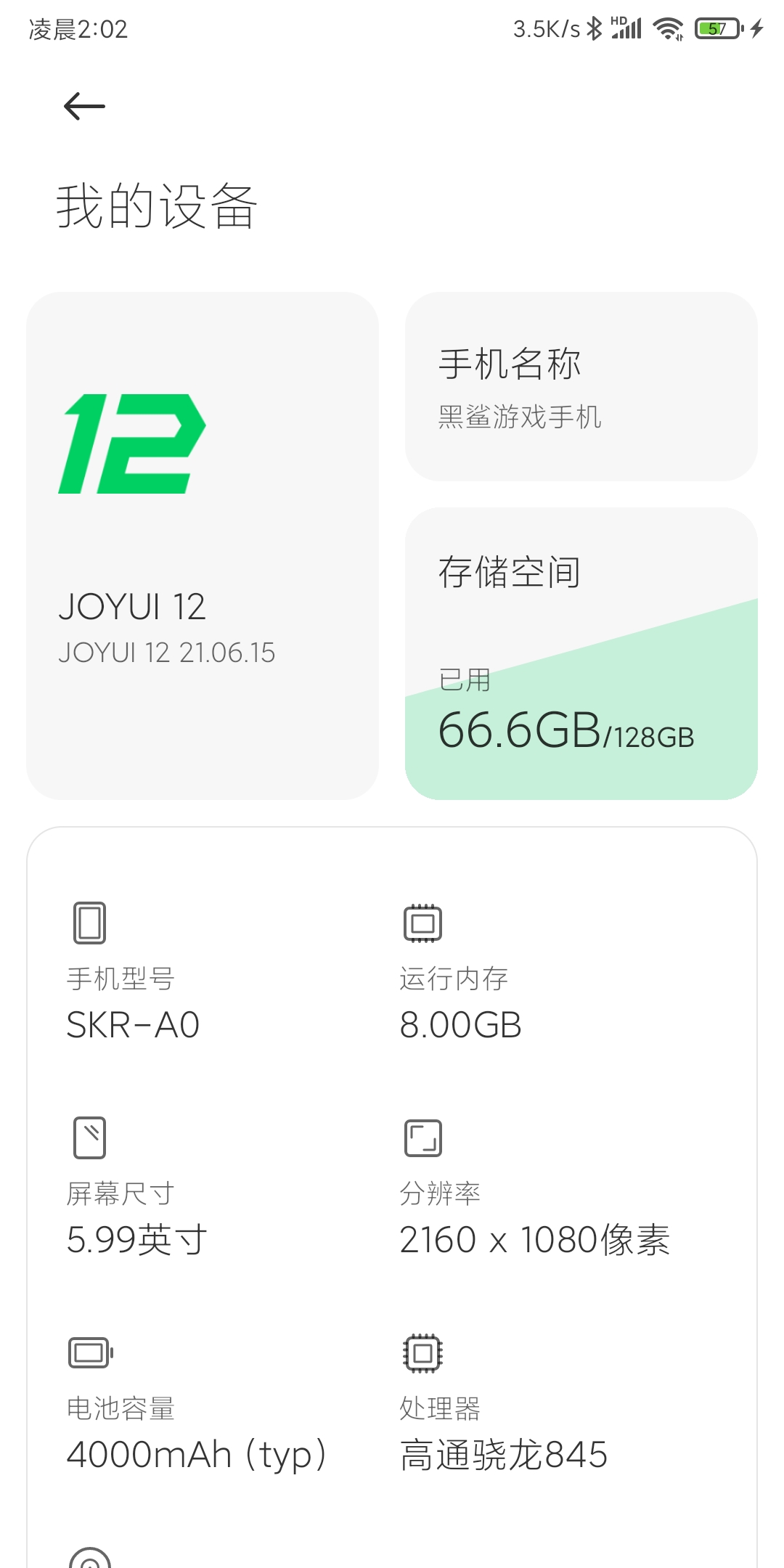Open the 存储空间 storage card
This screenshot has height=1568, width=784.
pyautogui.click(x=581, y=653)
